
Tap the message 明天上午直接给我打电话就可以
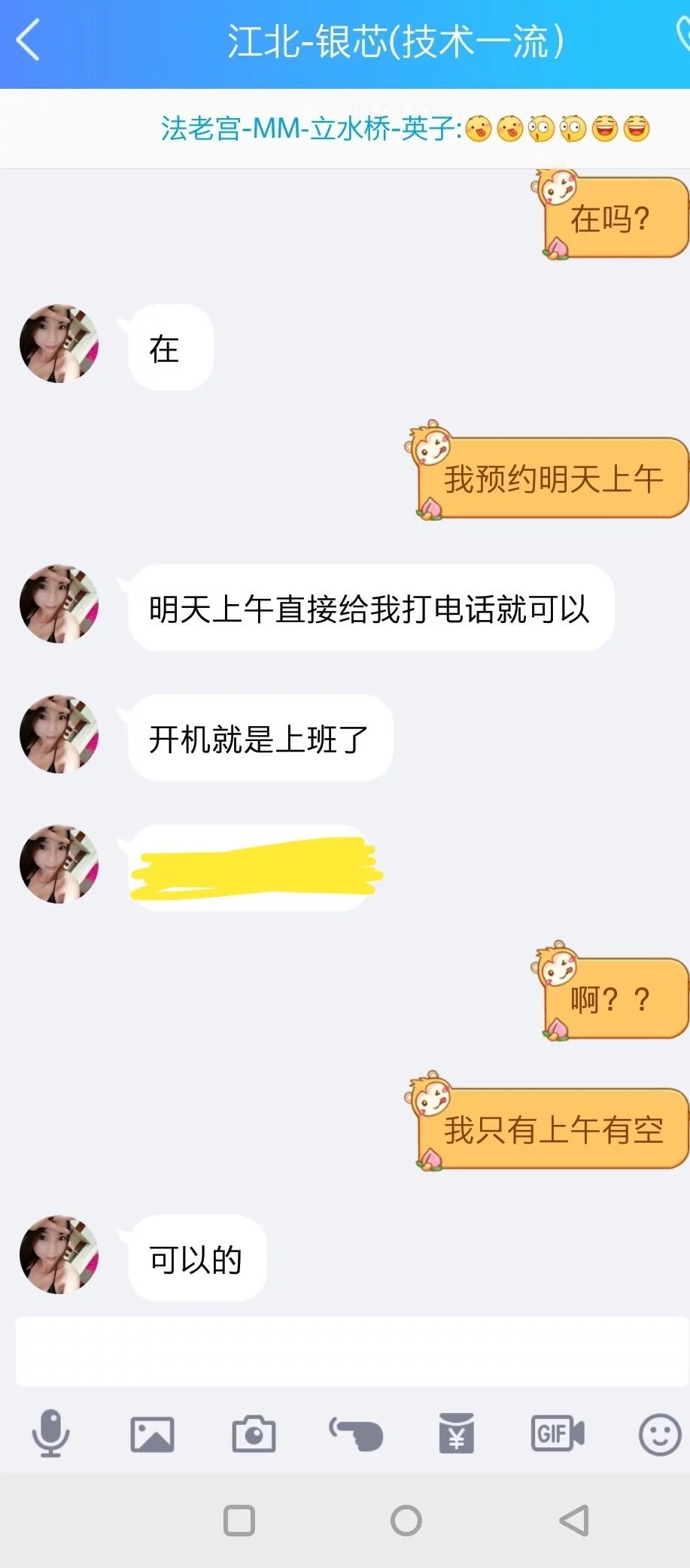(370, 609)
